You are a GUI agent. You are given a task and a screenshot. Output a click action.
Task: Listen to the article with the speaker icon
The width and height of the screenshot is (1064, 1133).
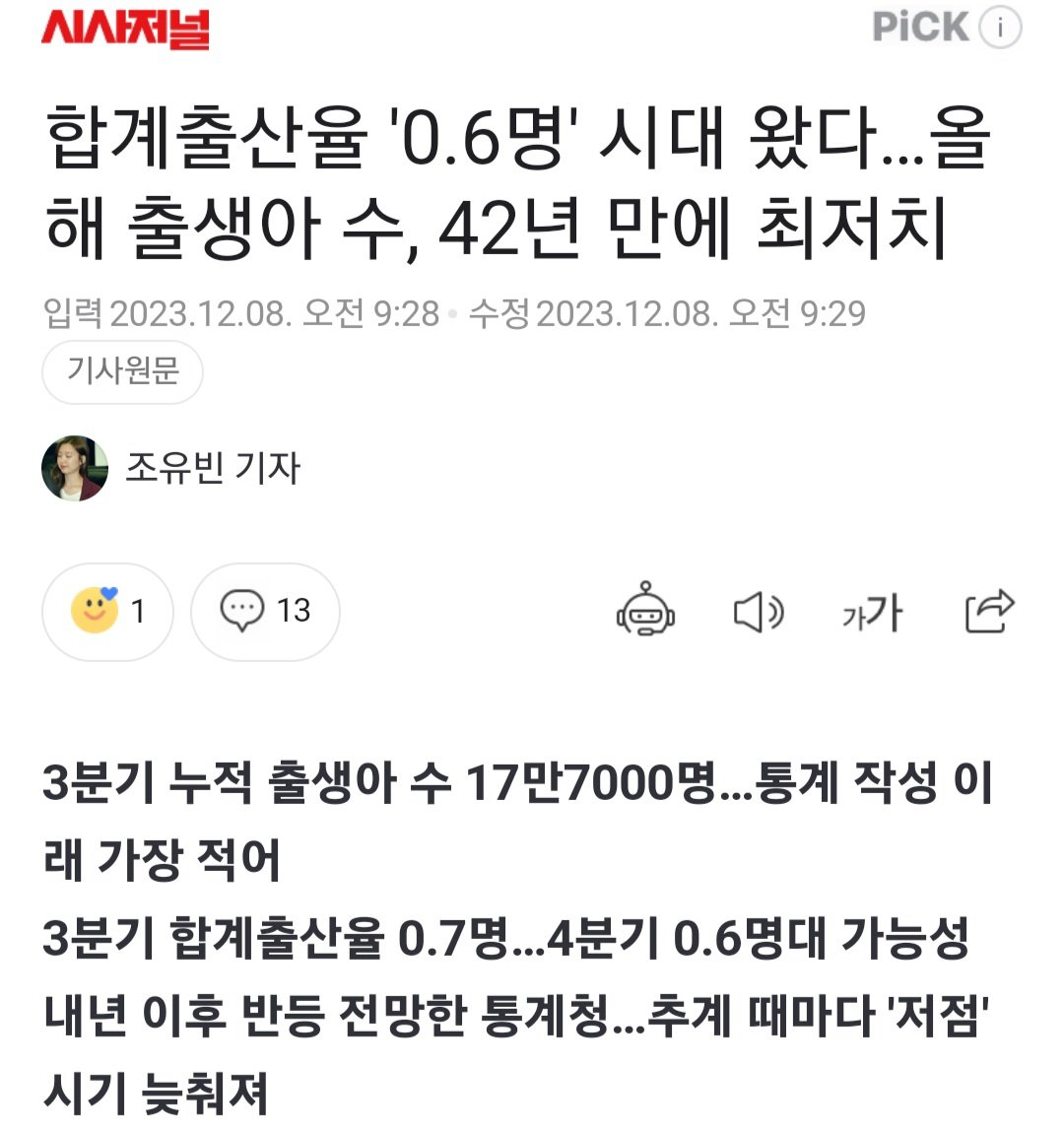(759, 612)
